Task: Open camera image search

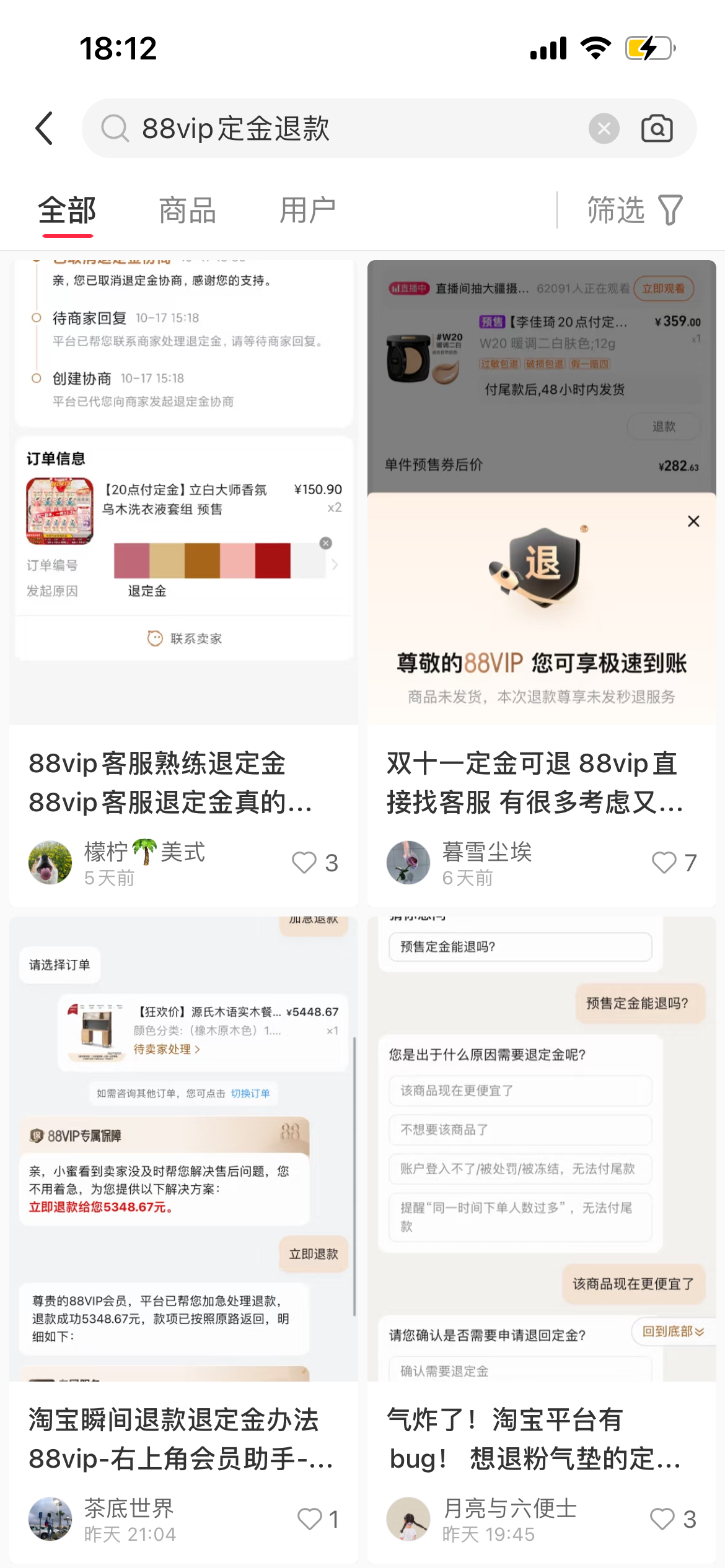Action: 657,129
